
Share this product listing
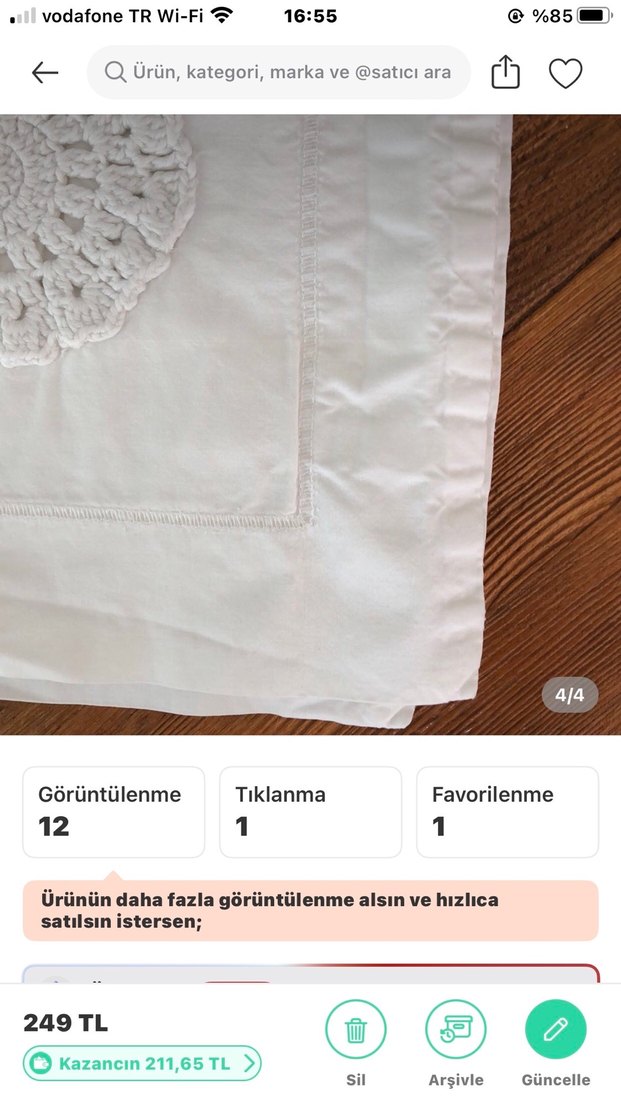pos(506,73)
